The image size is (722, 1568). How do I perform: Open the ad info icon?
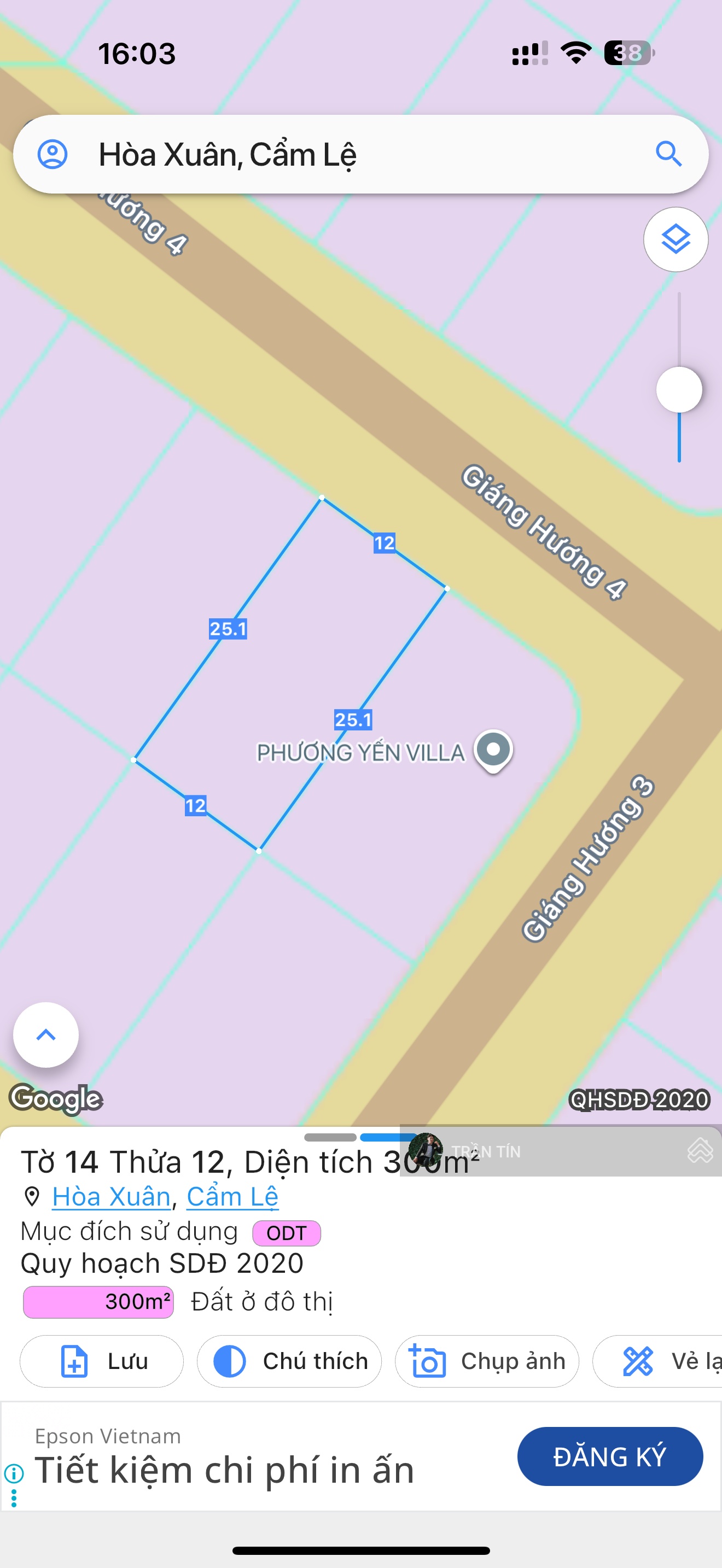coord(14,1473)
